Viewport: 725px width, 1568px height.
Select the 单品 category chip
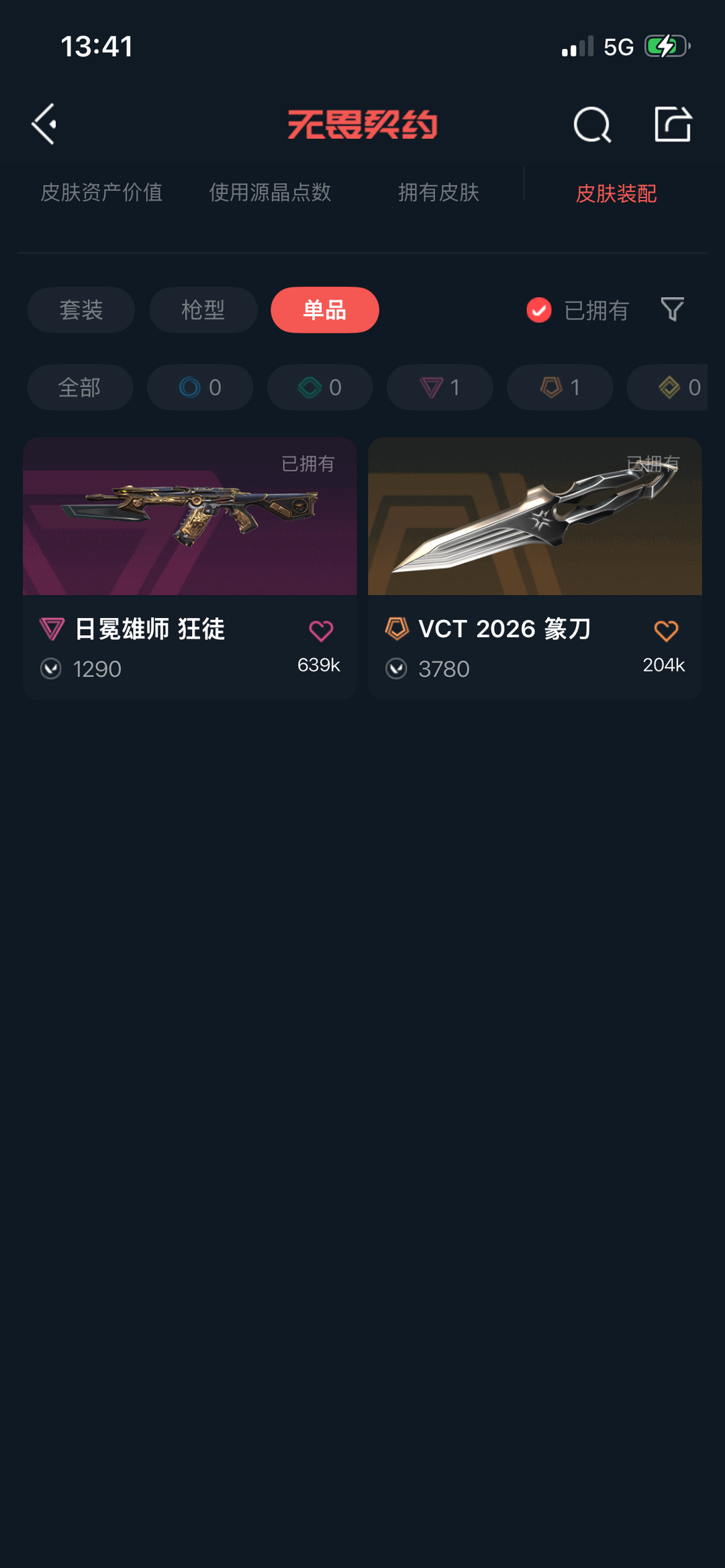pyautogui.click(x=325, y=310)
